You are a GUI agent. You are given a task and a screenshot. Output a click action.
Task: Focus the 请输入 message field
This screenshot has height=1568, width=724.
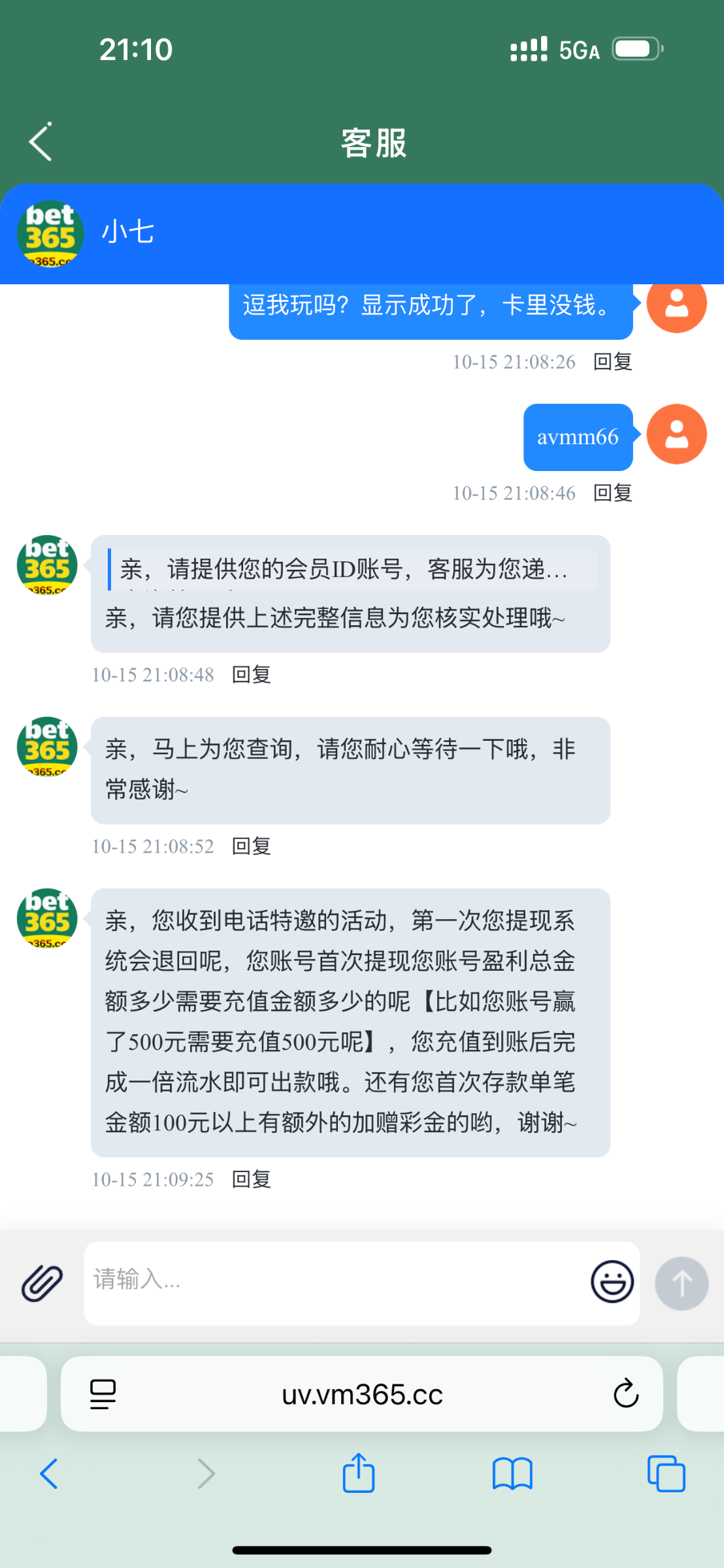tap(333, 1282)
